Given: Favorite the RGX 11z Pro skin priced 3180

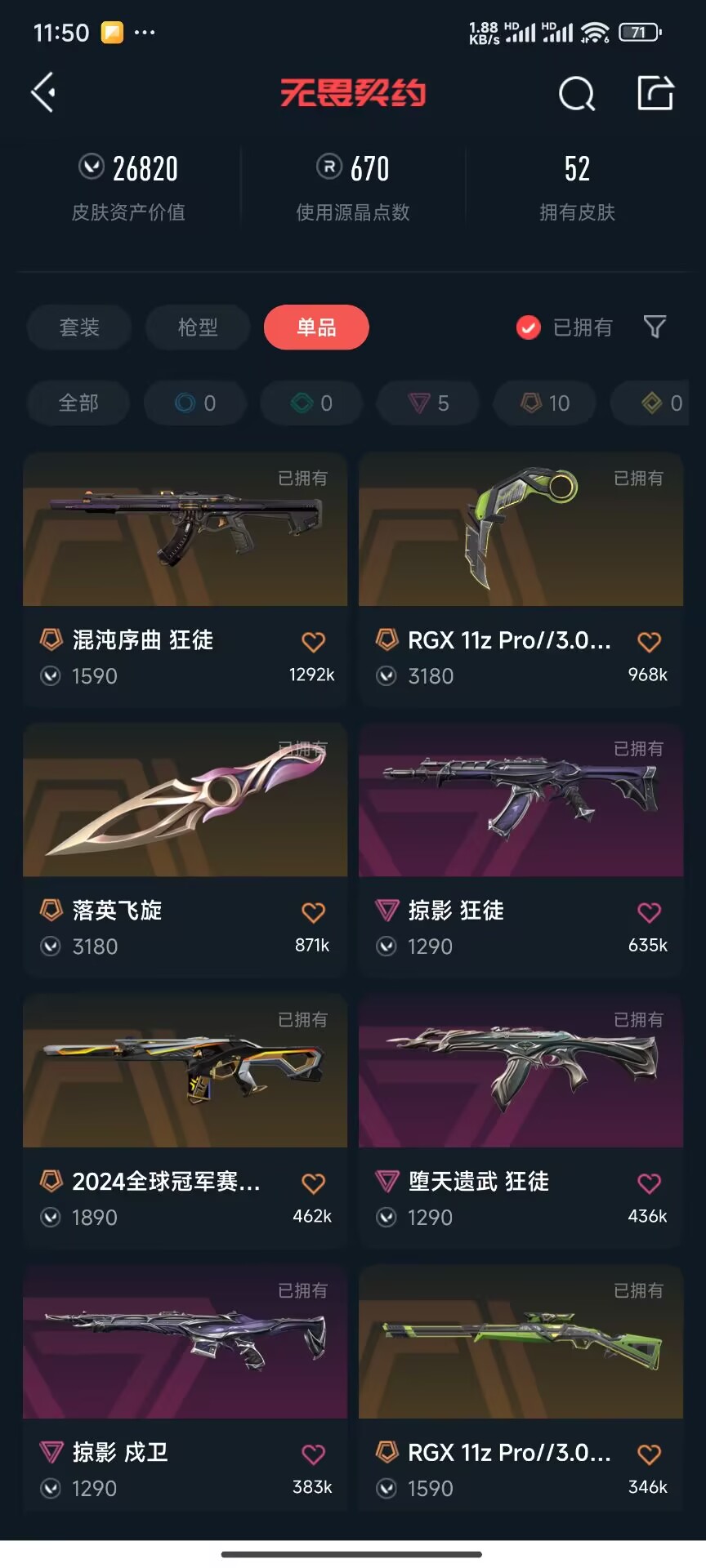Looking at the screenshot, I should 649,642.
